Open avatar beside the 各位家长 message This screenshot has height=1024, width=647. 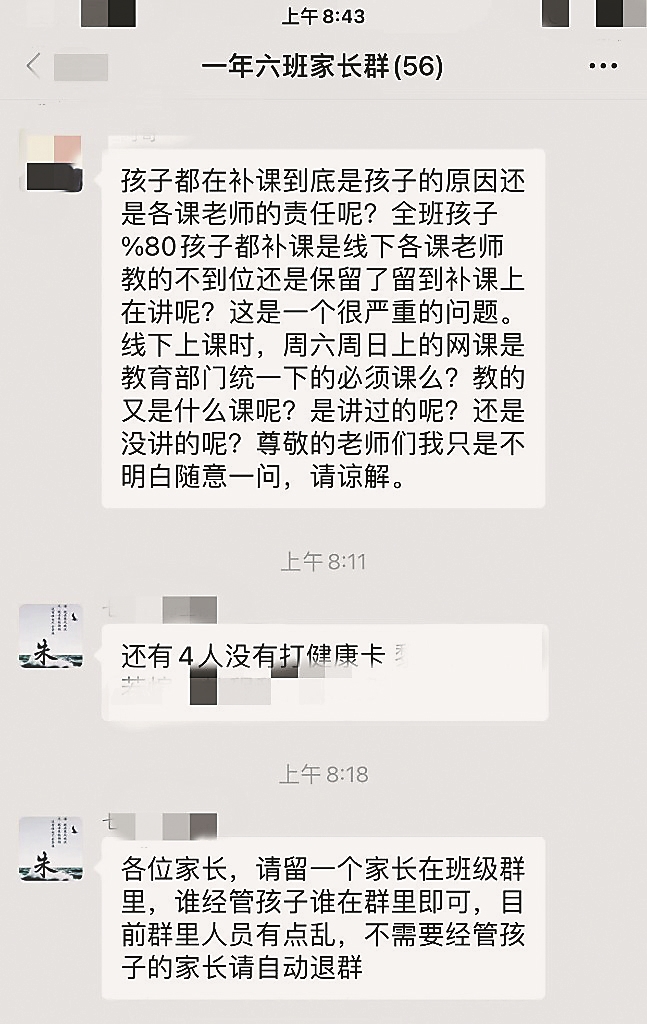(x=51, y=848)
